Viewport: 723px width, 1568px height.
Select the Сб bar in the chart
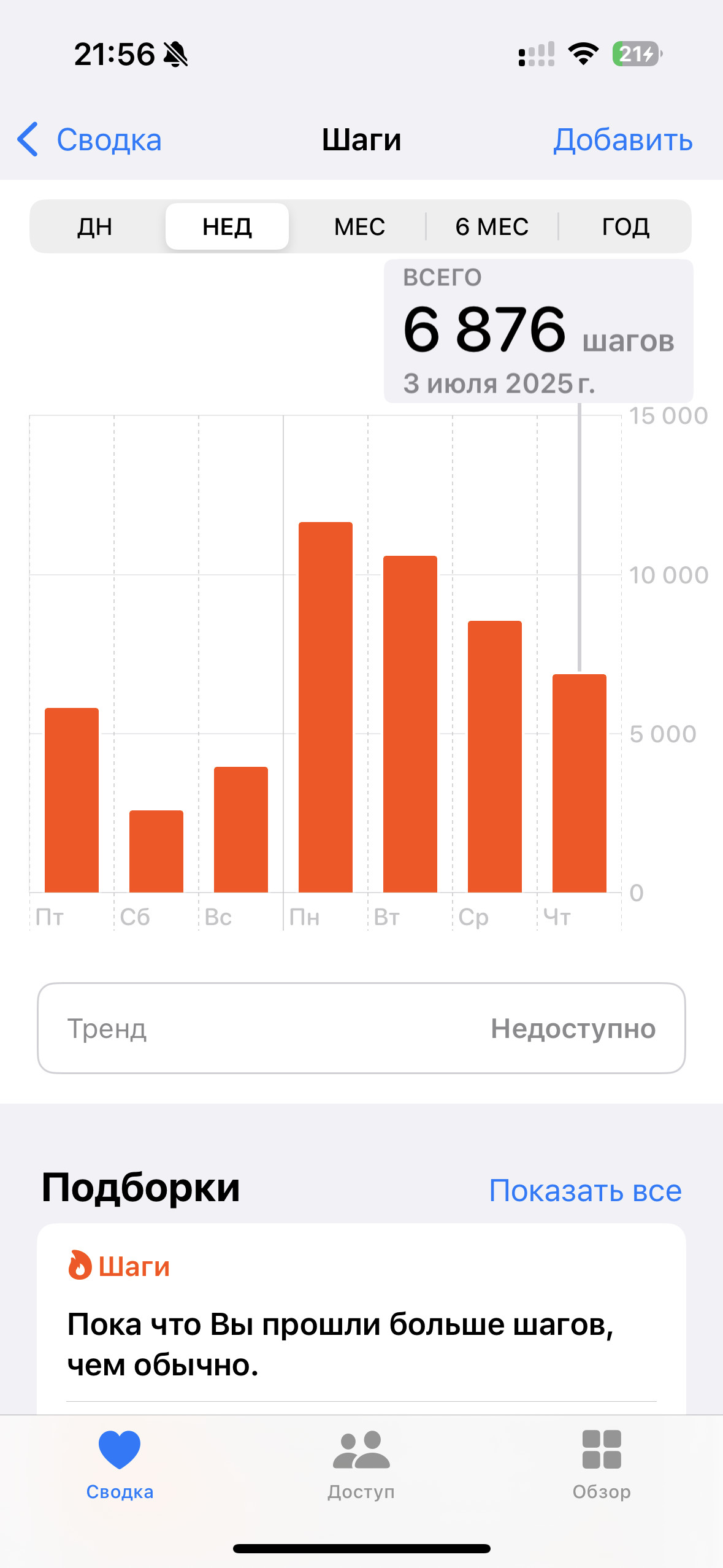[x=156, y=851]
